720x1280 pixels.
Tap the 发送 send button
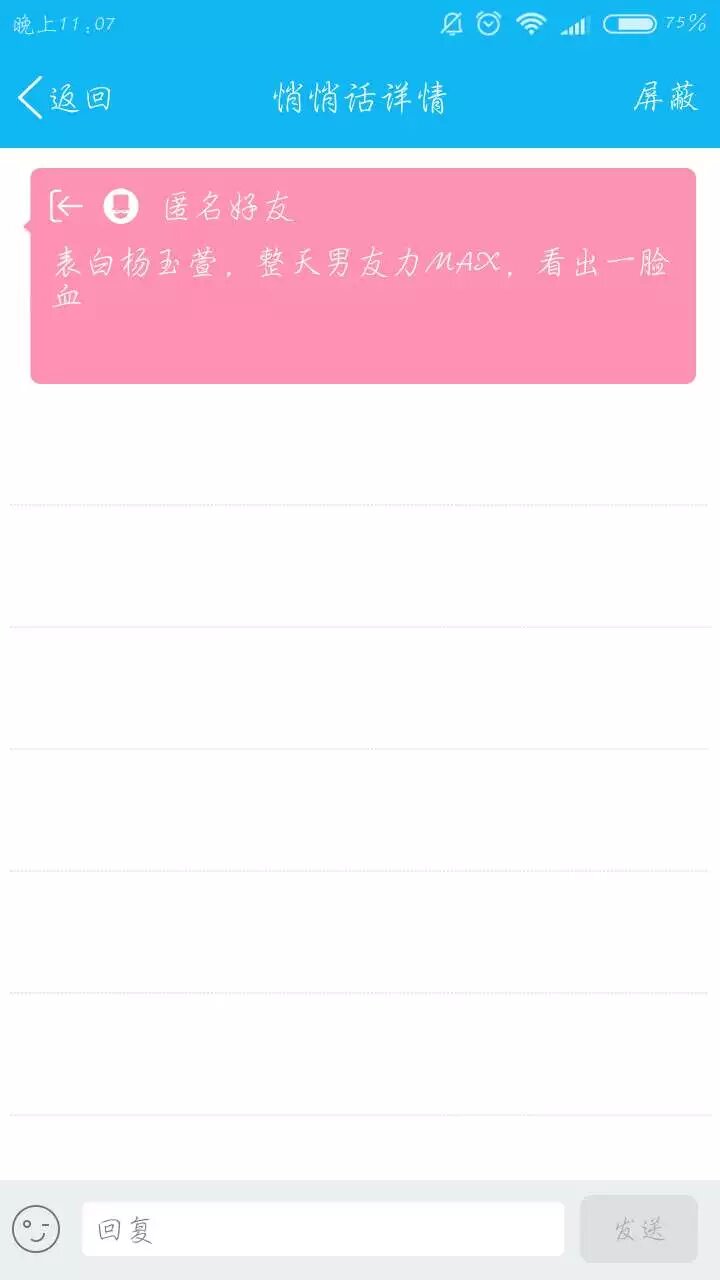click(x=639, y=1229)
